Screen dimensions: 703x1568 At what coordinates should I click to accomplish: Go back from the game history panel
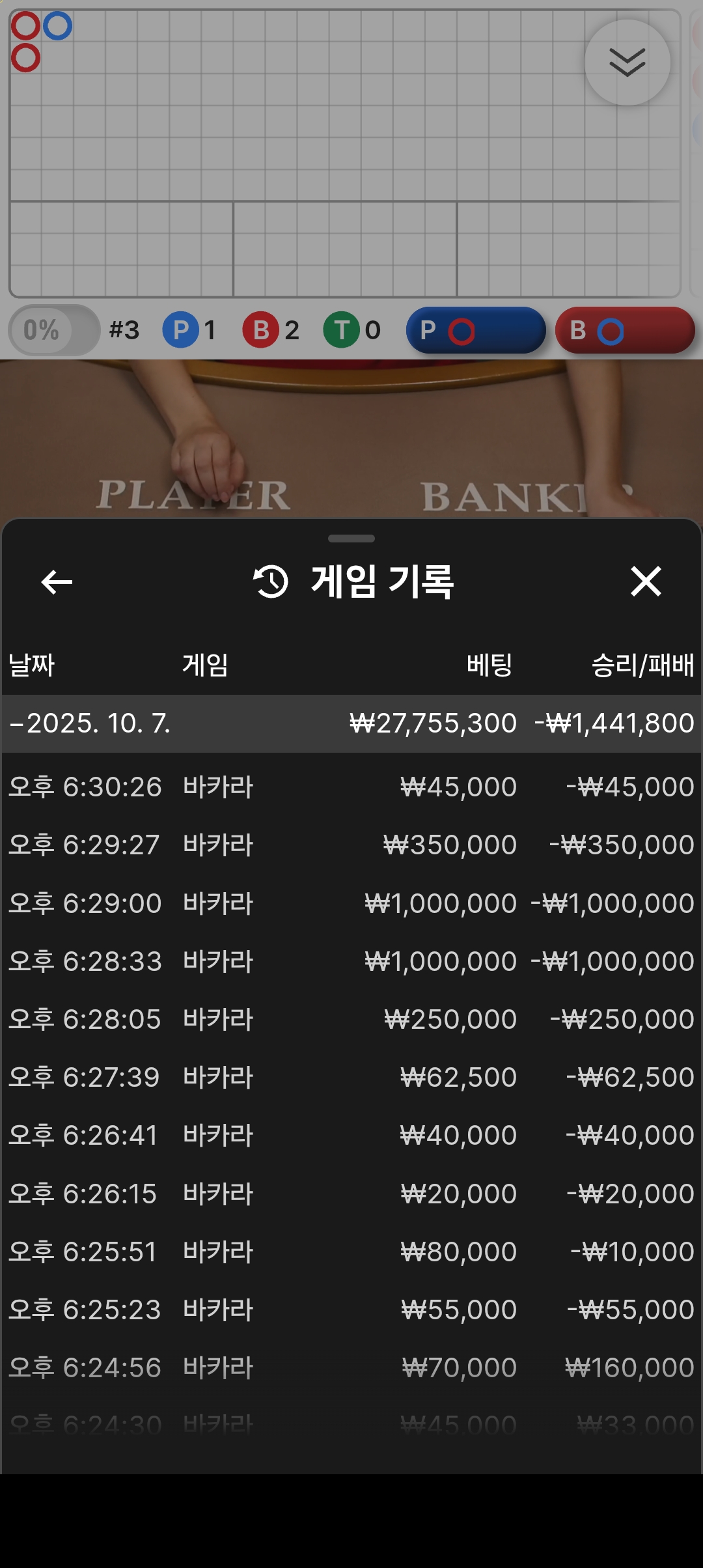pyautogui.click(x=57, y=581)
